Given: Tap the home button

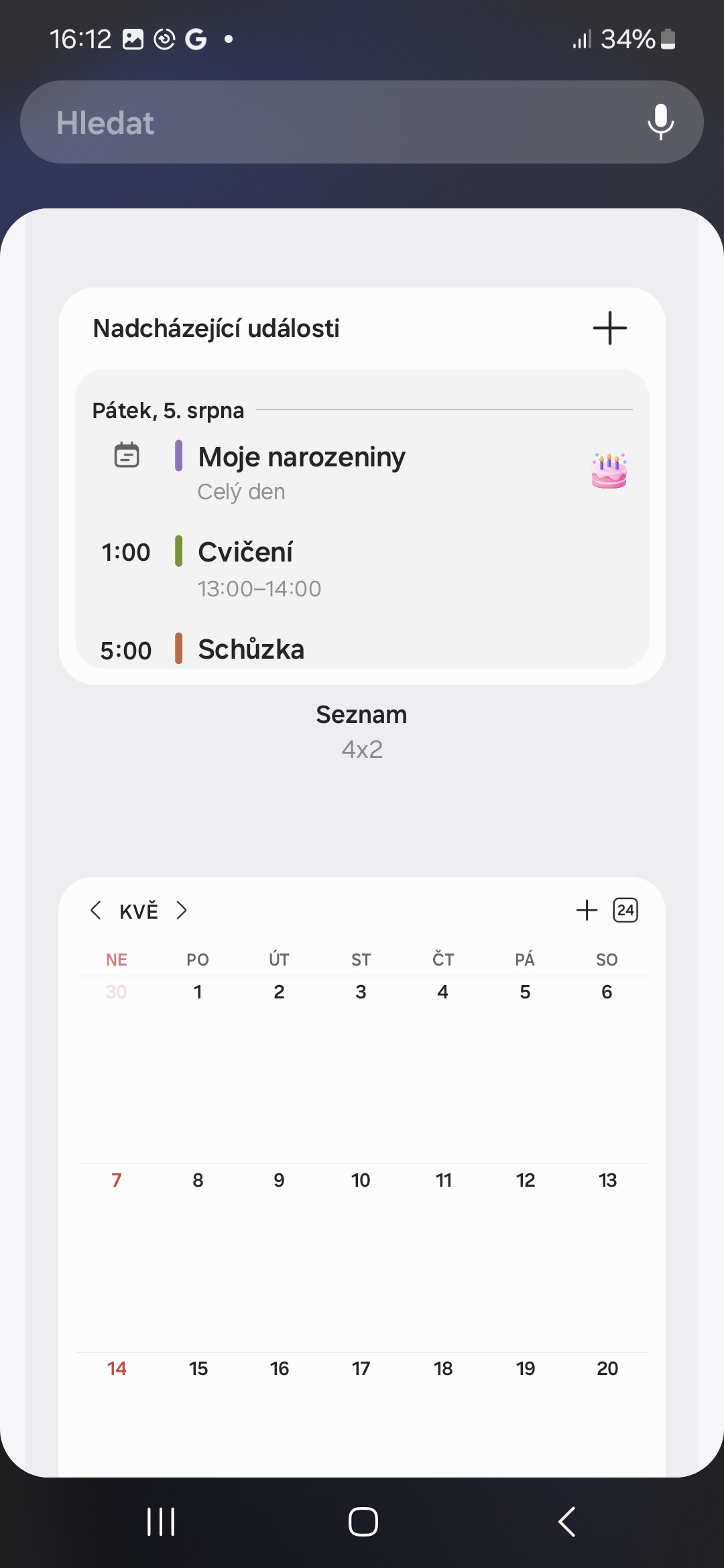Looking at the screenshot, I should tap(362, 1521).
